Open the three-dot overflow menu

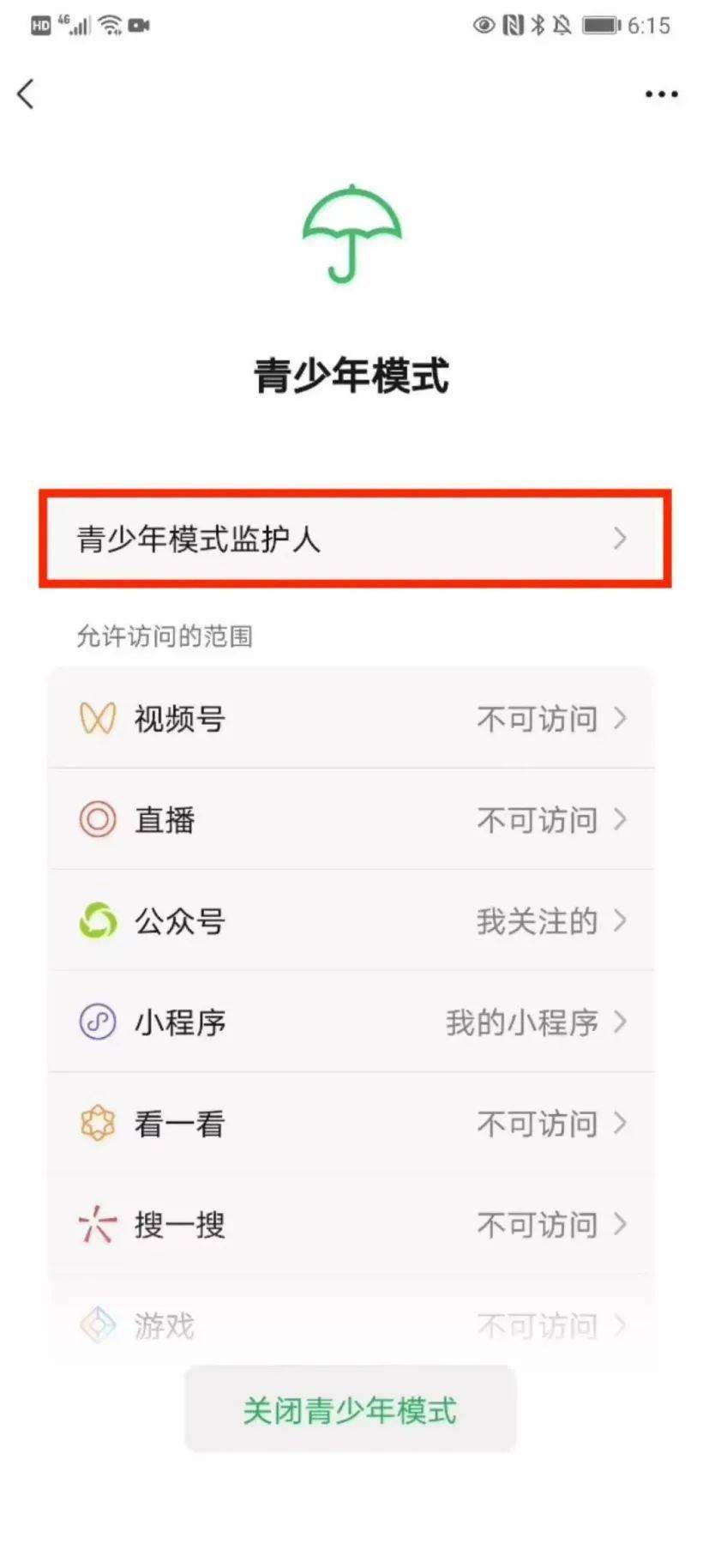(661, 94)
